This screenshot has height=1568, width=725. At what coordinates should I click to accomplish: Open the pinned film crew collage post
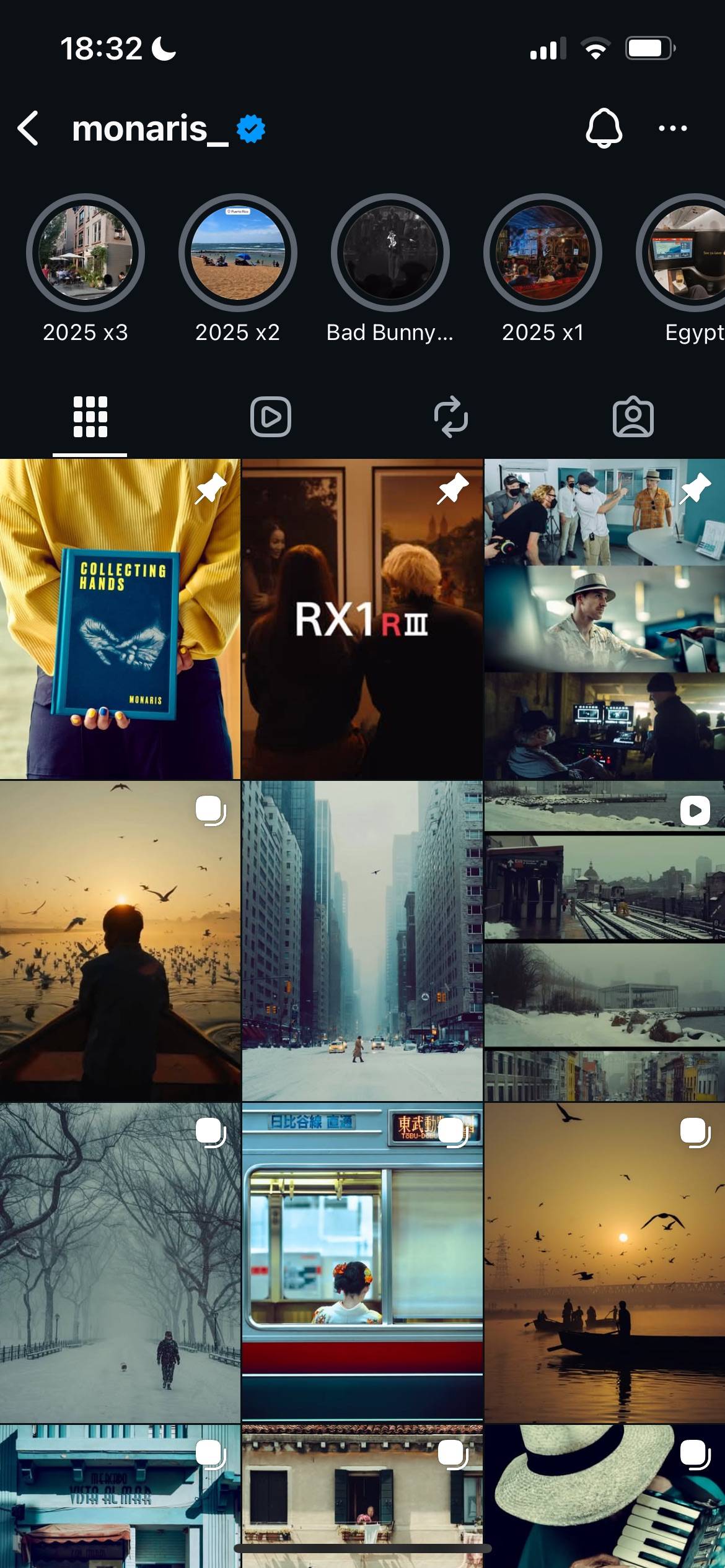[x=605, y=619]
